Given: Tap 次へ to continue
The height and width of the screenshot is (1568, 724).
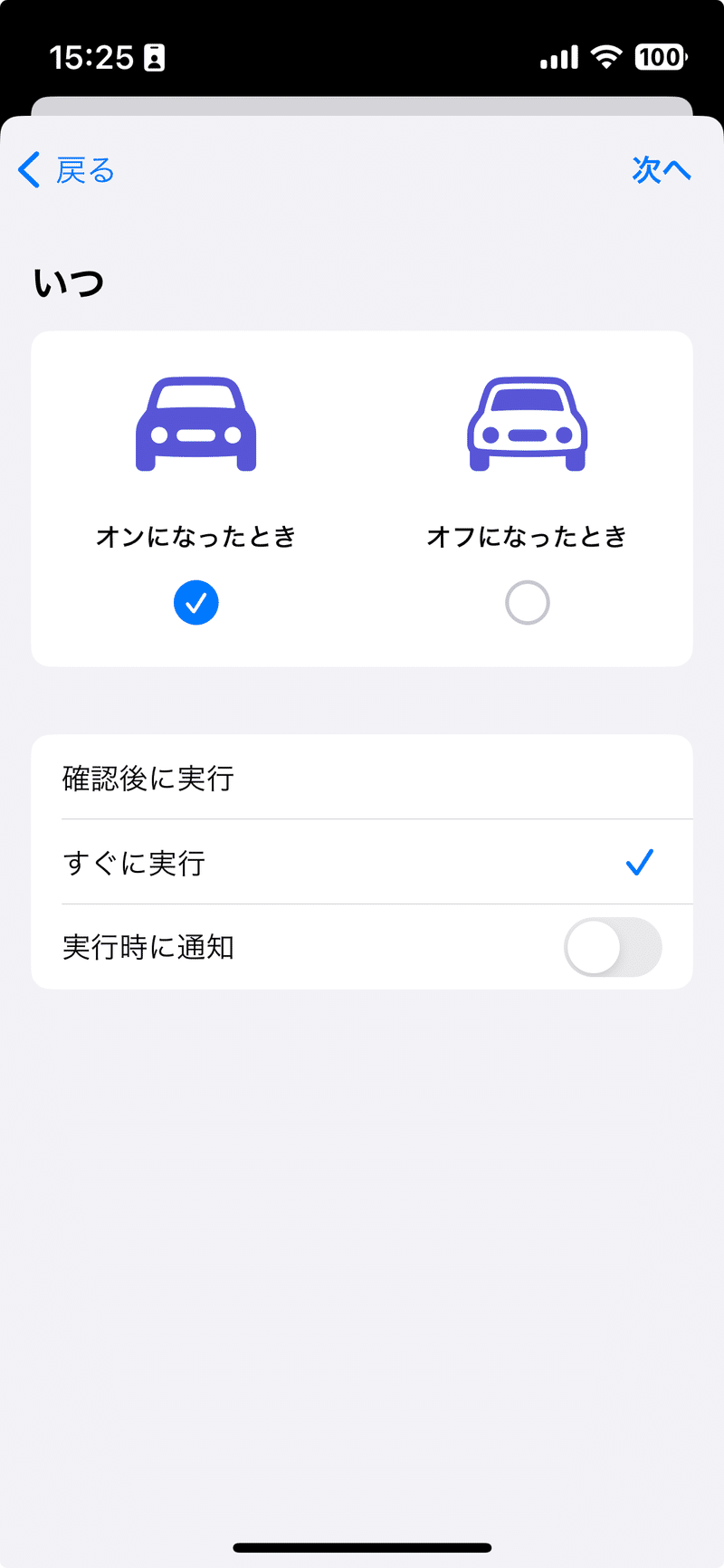Looking at the screenshot, I should pyautogui.click(x=662, y=170).
